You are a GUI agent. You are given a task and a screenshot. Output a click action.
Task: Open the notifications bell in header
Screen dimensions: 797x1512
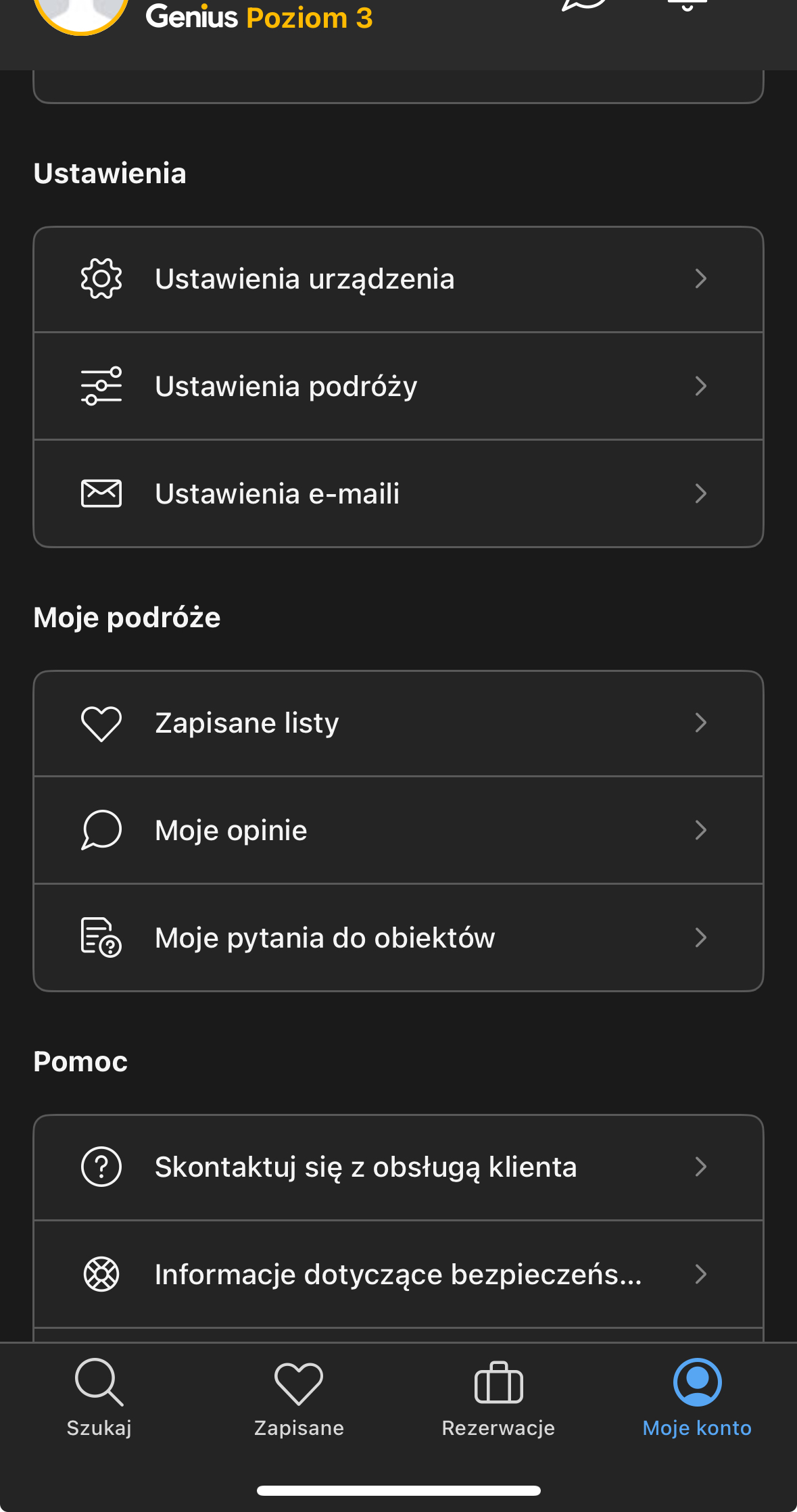pos(687,5)
